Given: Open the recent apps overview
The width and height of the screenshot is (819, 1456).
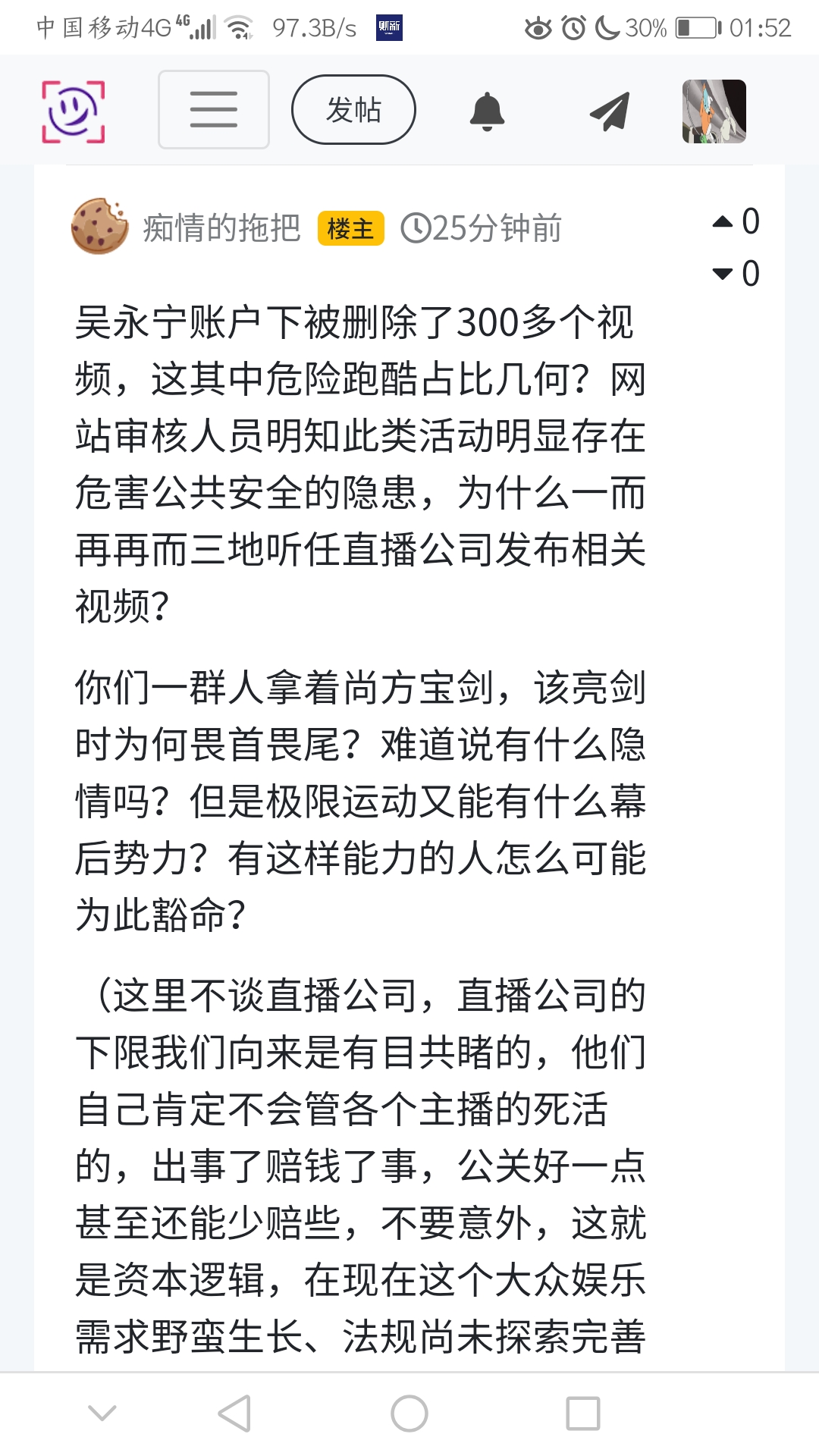Looking at the screenshot, I should tap(583, 1414).
